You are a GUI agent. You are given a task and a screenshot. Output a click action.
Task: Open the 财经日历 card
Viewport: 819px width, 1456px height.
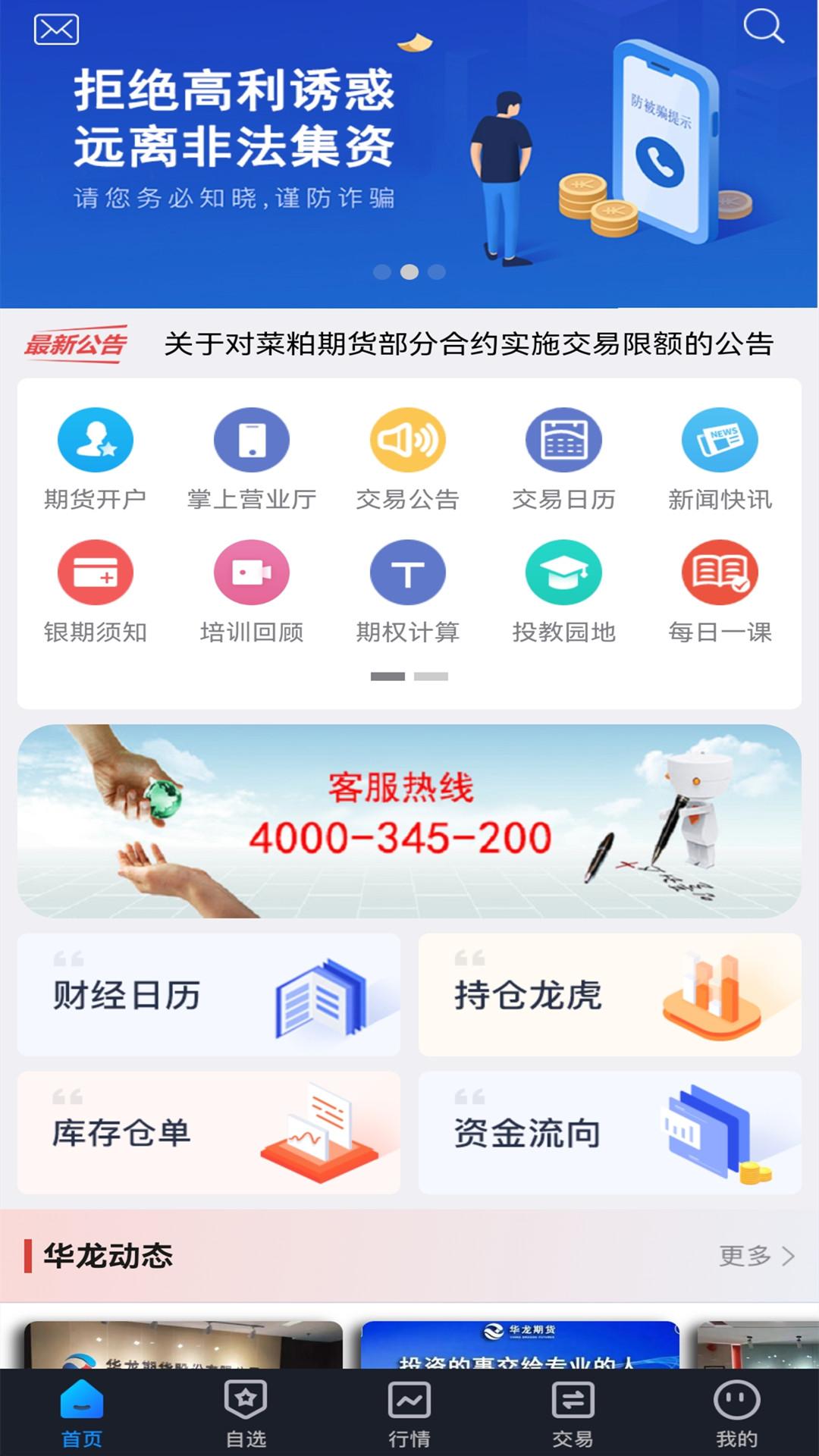[209, 995]
